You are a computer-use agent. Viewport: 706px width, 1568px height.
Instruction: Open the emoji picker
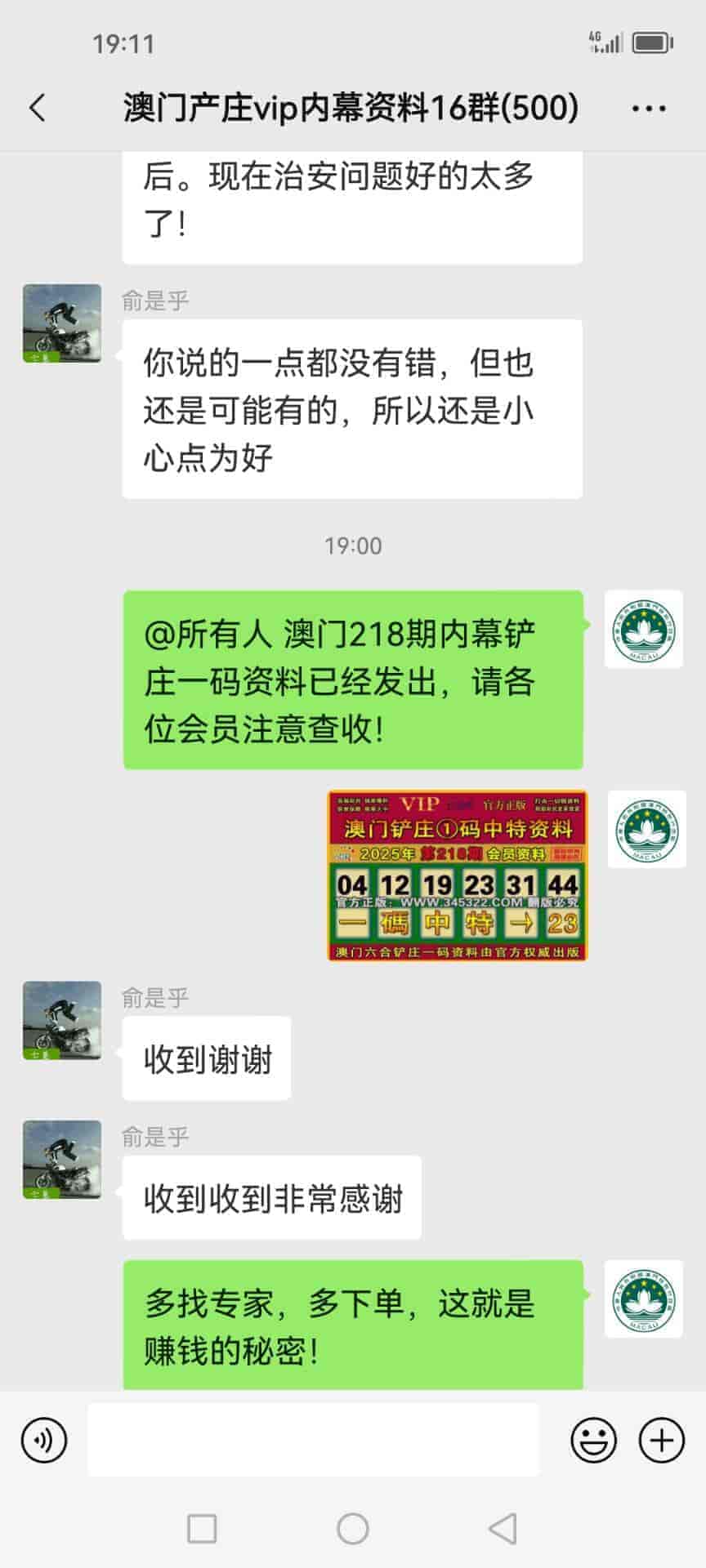point(593,1440)
